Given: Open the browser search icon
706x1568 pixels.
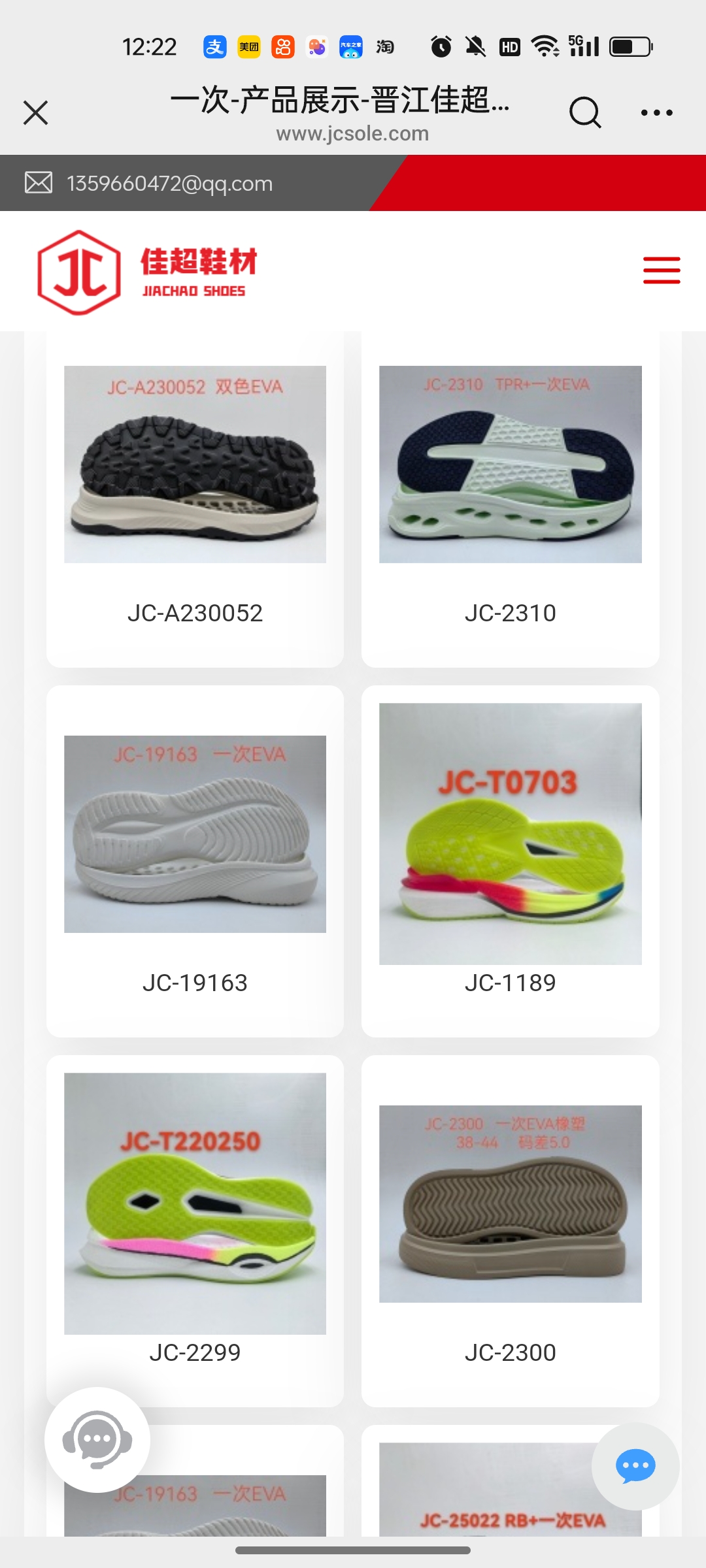Looking at the screenshot, I should pos(584,112).
